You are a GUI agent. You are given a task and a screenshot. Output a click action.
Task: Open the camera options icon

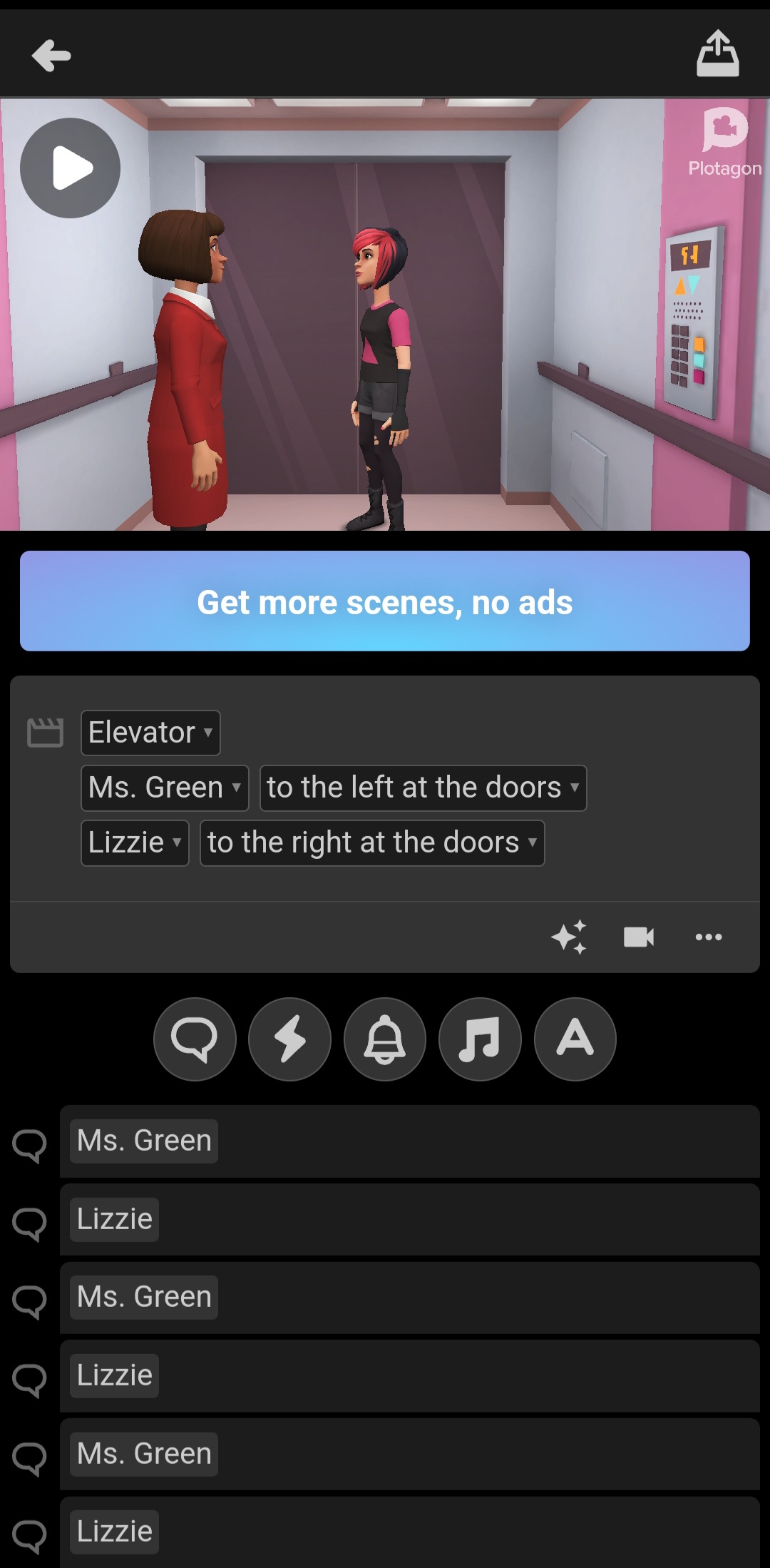639,937
